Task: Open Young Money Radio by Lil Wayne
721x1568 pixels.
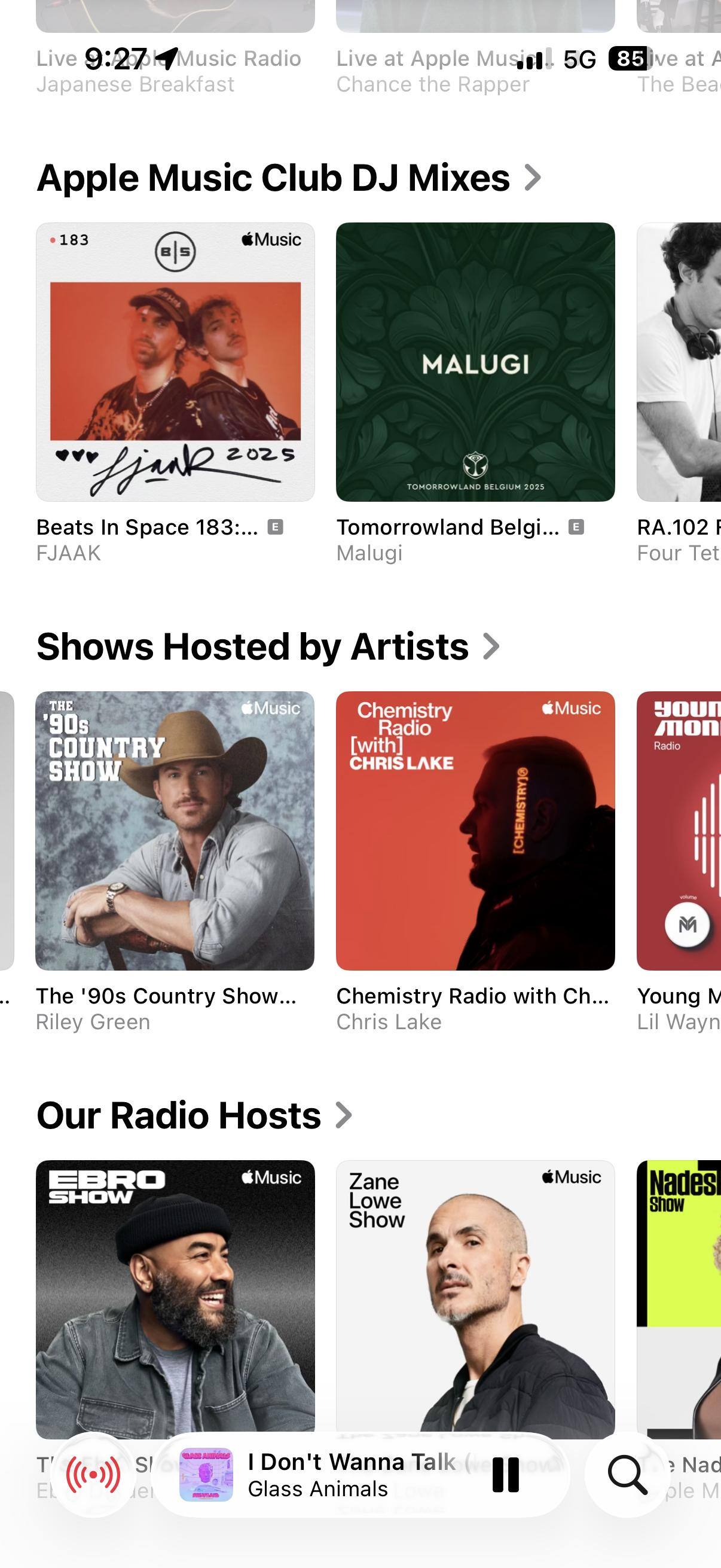Action: tap(679, 831)
